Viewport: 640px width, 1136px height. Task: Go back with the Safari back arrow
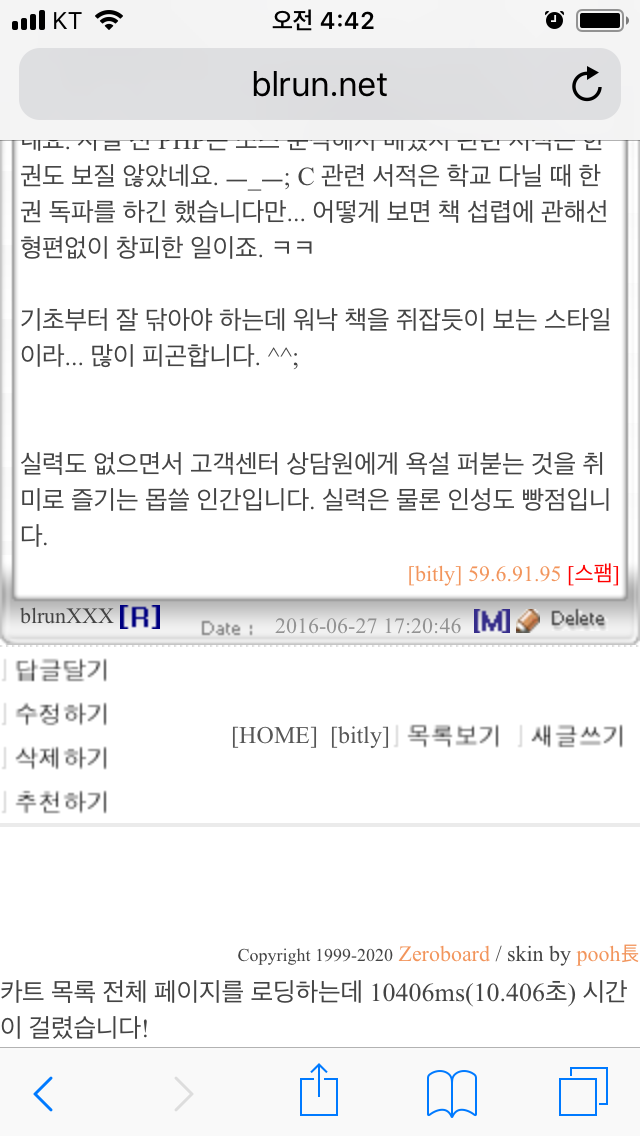(43, 1093)
